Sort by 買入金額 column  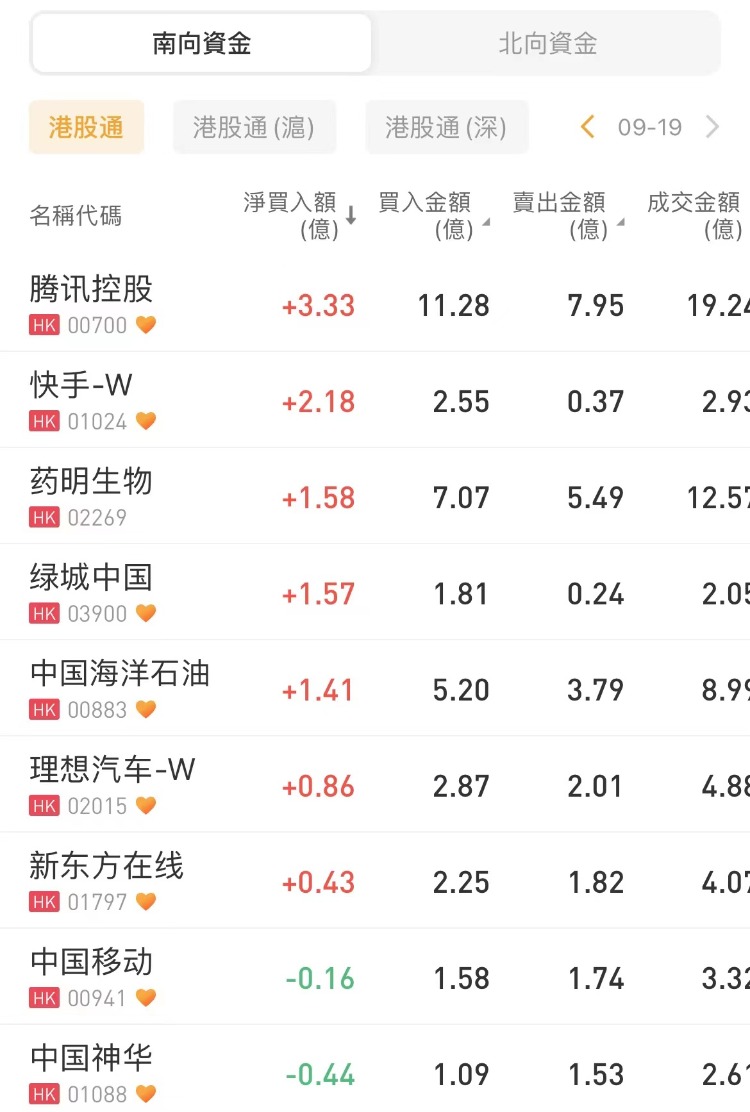(432, 215)
